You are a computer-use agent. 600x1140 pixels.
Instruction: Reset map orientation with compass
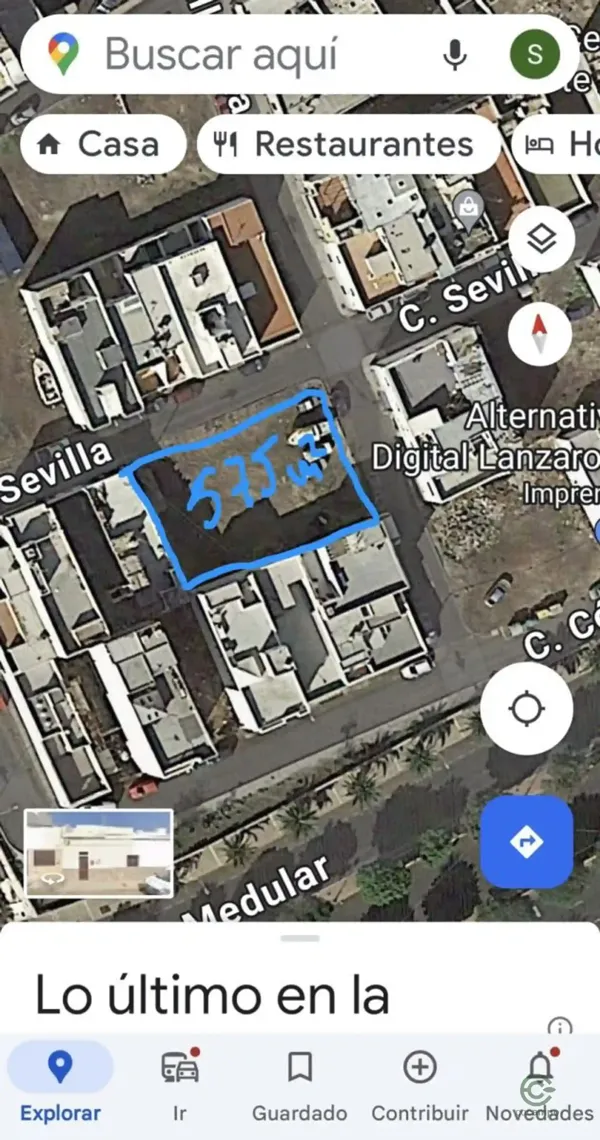click(540, 334)
